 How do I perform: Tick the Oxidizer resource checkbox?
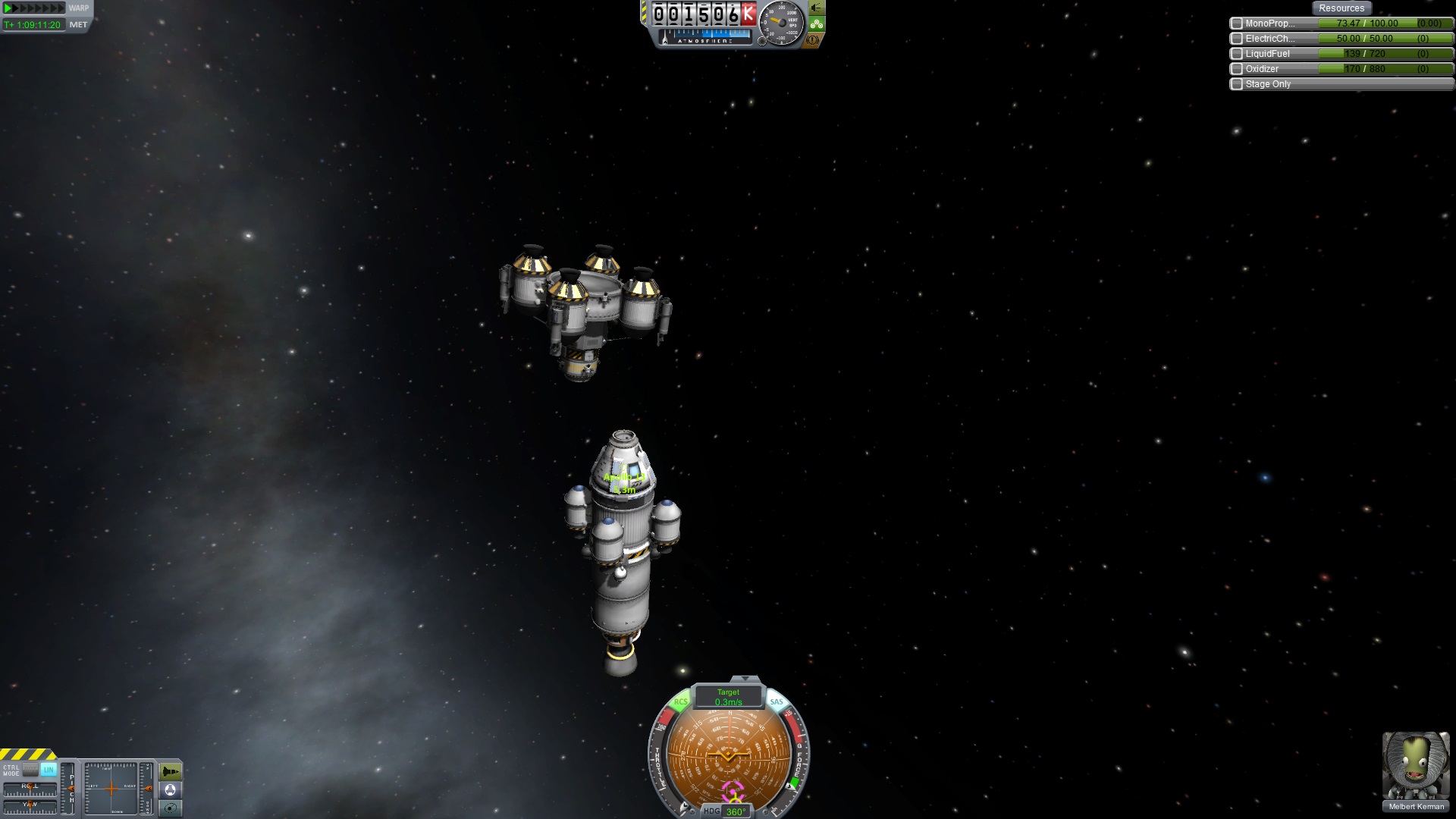coord(1237,69)
